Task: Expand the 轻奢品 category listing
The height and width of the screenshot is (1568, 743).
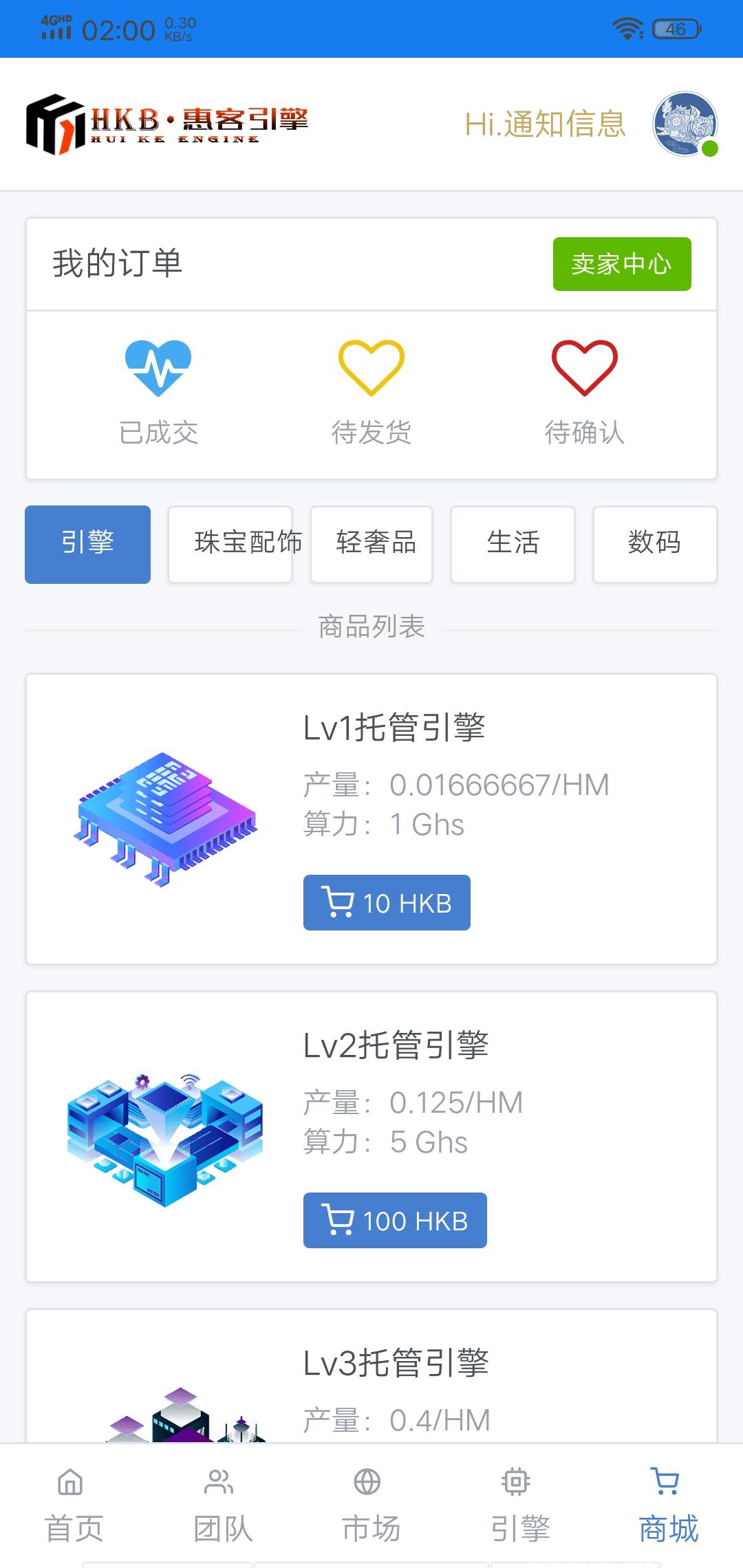Action: pyautogui.click(x=371, y=544)
